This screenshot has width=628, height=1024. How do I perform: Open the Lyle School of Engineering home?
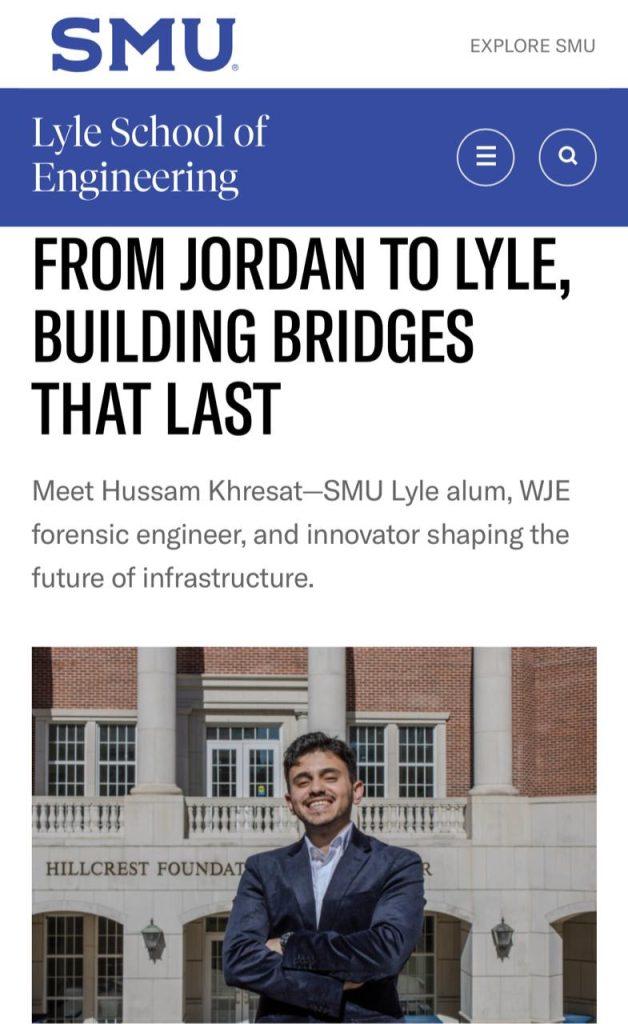click(150, 156)
